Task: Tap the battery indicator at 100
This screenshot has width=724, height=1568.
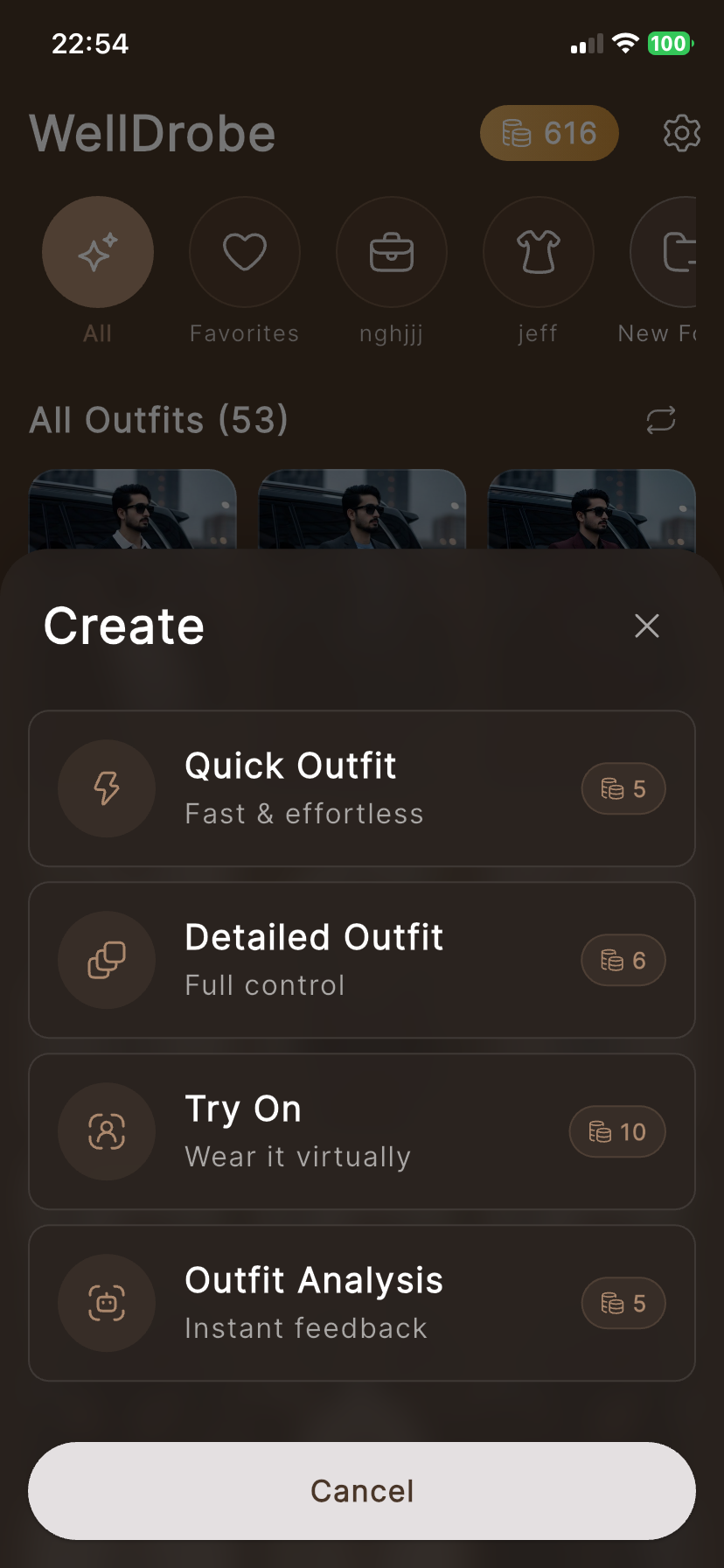Action: [669, 44]
